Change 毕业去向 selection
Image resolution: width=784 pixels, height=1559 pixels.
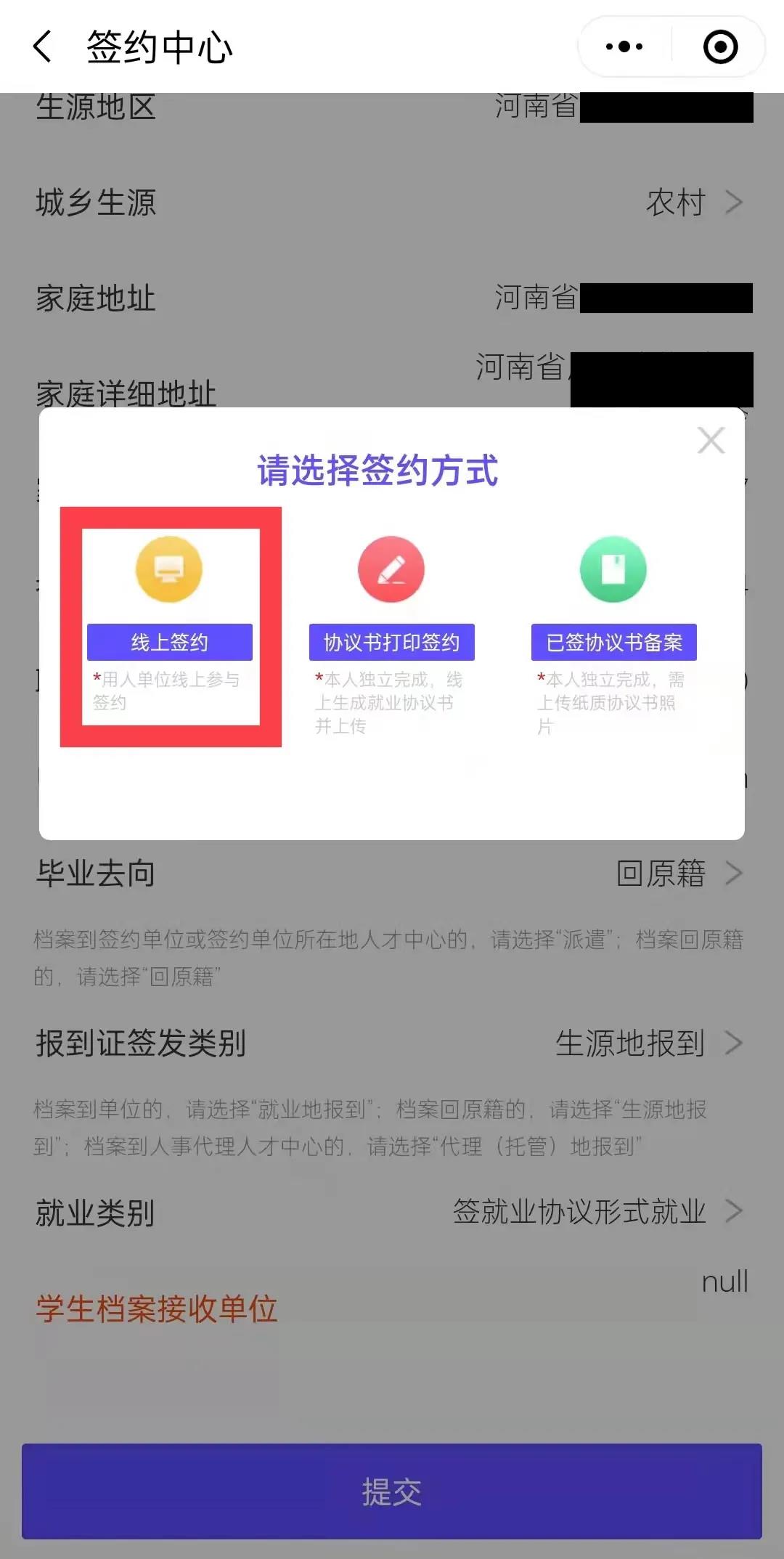point(679,874)
